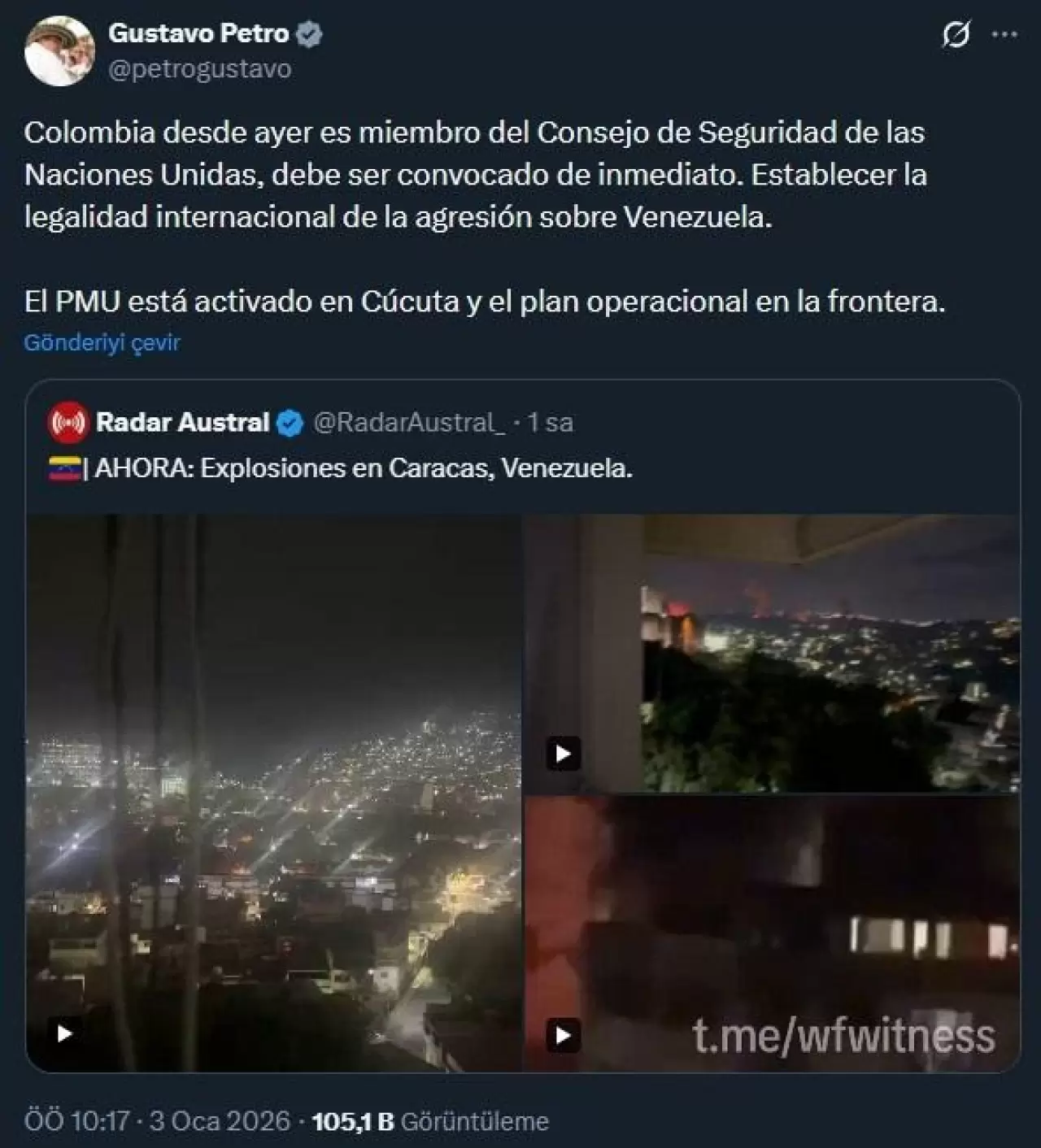Image resolution: width=1041 pixels, height=1148 pixels.
Task: Open Gustavo Petro's profile picture
Action: point(60,50)
